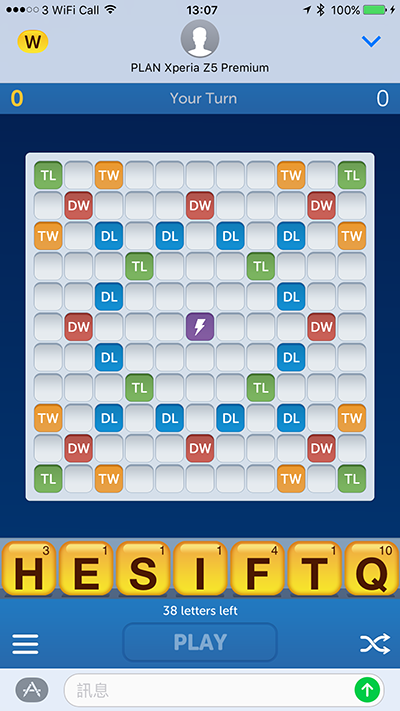Open the iMessage App Store button
The width and height of the screenshot is (400, 711).
coord(32,690)
